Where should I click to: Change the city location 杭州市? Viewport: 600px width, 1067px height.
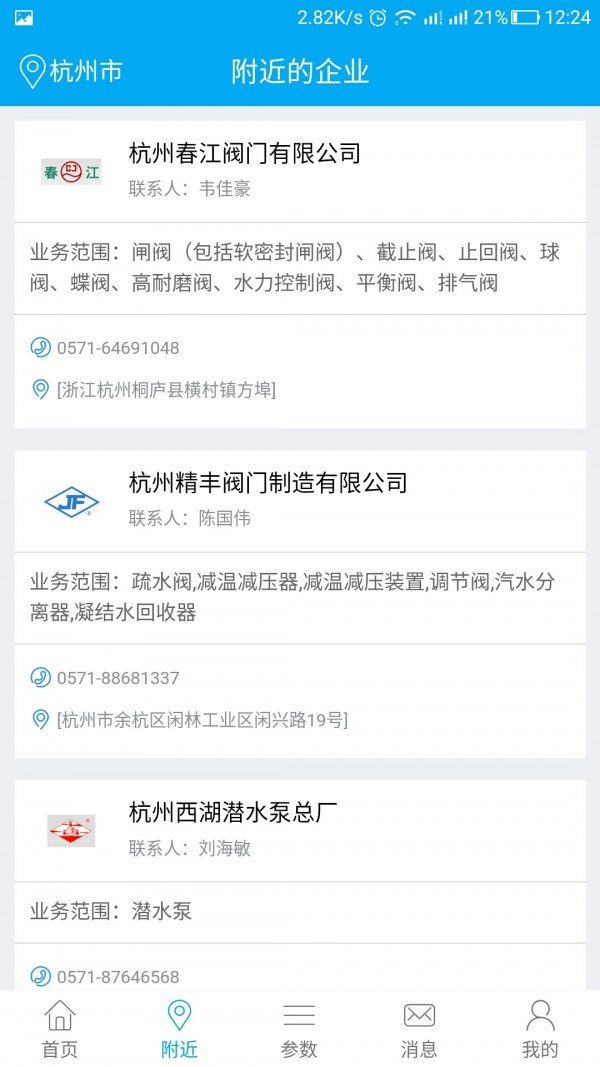[x=71, y=71]
